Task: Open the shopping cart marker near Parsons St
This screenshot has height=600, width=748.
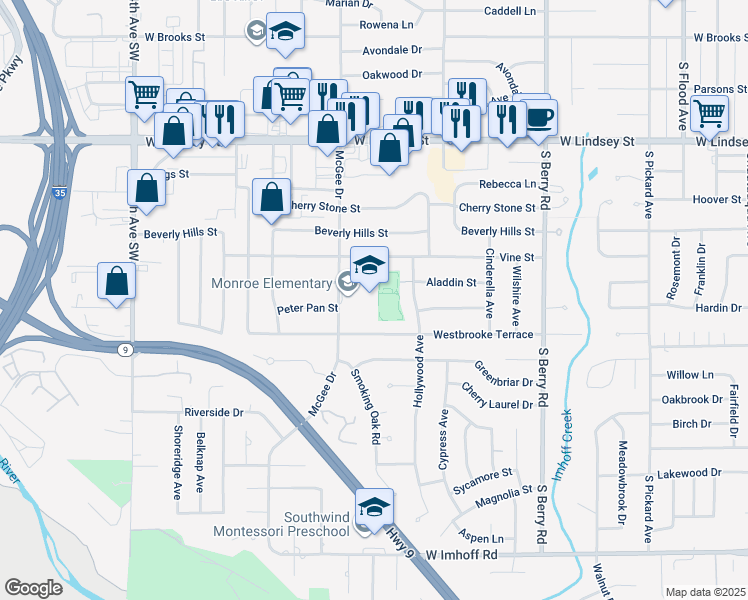Action: pos(709,113)
